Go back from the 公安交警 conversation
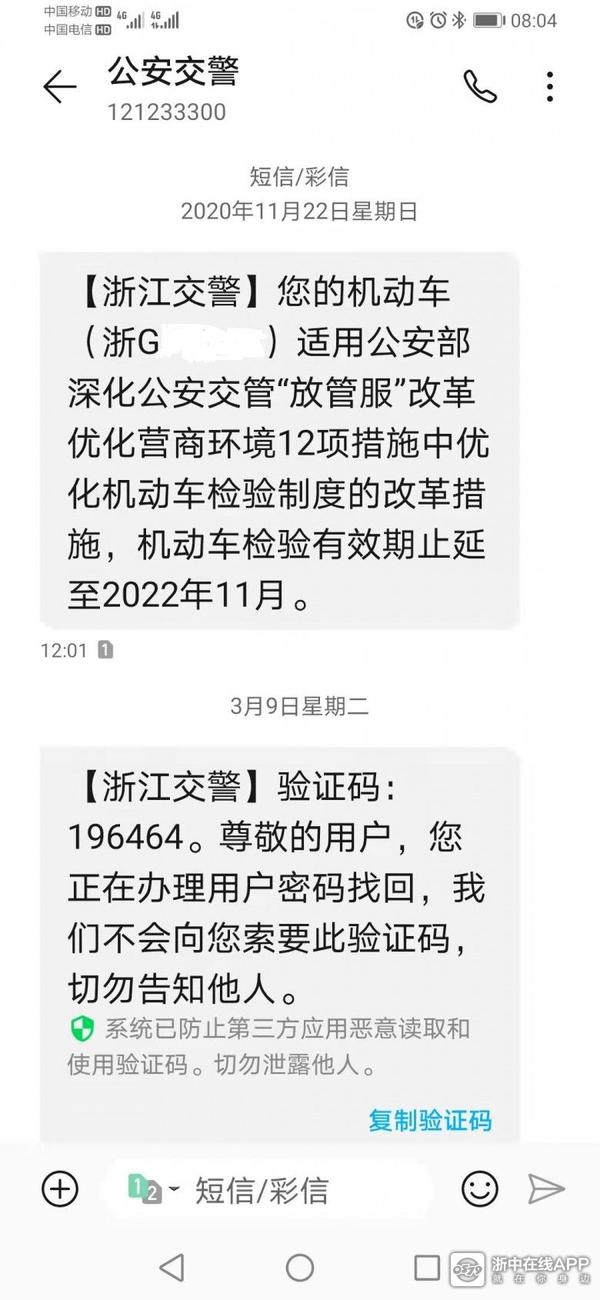Screen dimensions: 600x1300 [59, 88]
